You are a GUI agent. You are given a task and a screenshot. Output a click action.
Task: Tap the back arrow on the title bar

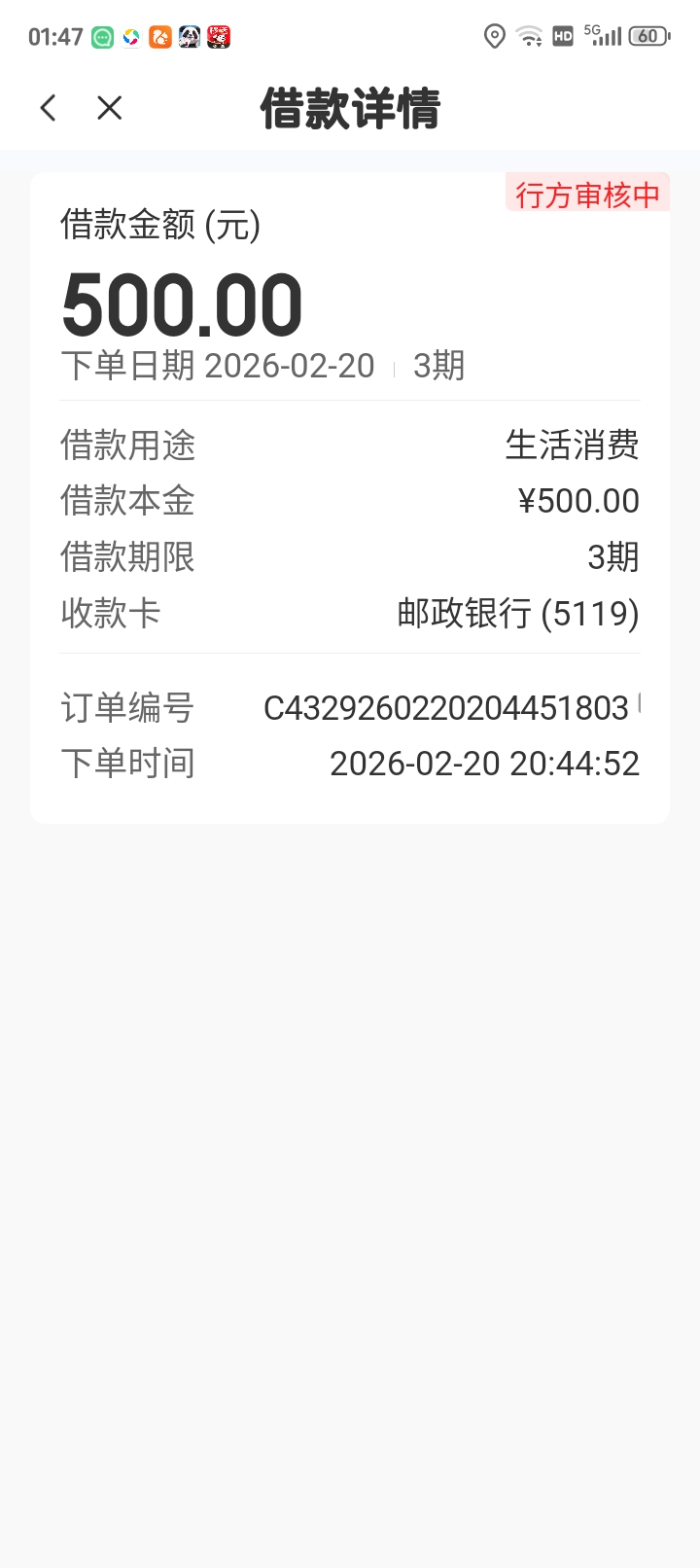click(x=48, y=108)
